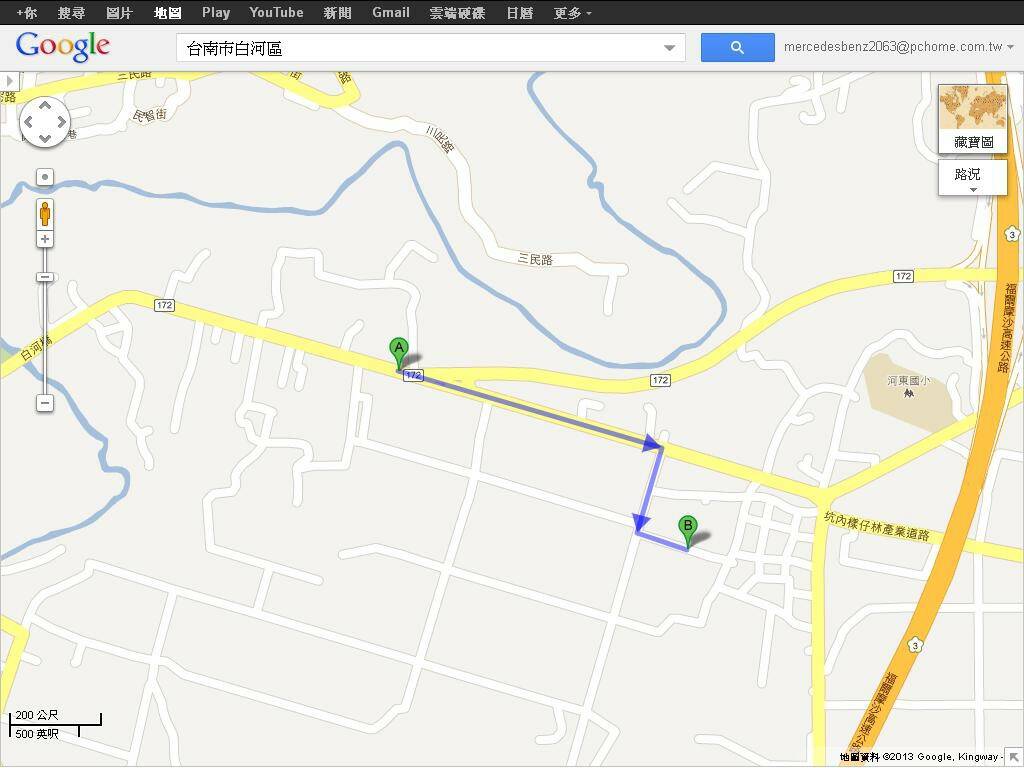This screenshot has width=1024, height=768.
Task: Expand the 更多 menu
Action: click(x=572, y=13)
